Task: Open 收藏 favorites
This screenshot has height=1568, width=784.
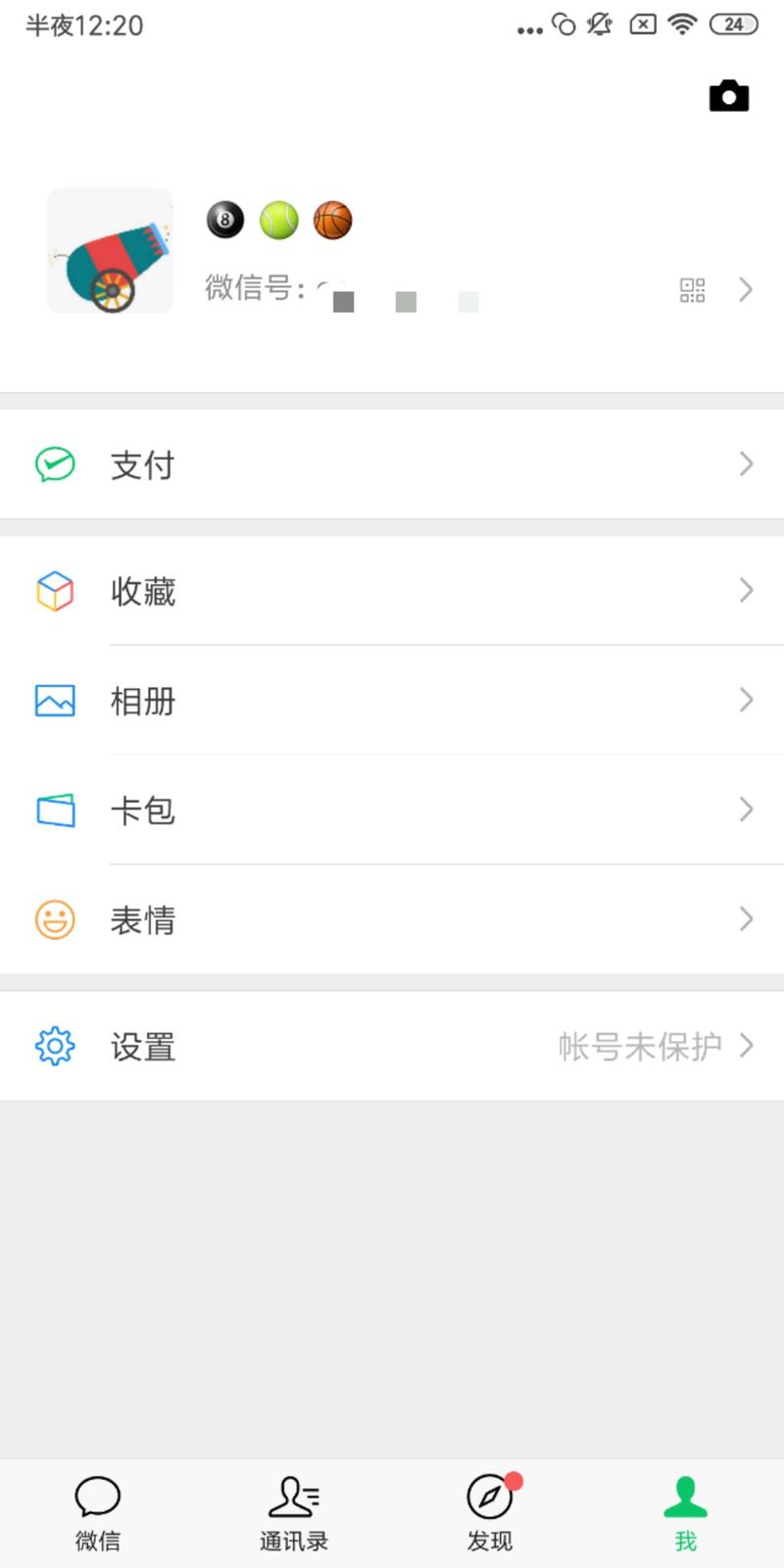Action: (x=392, y=591)
